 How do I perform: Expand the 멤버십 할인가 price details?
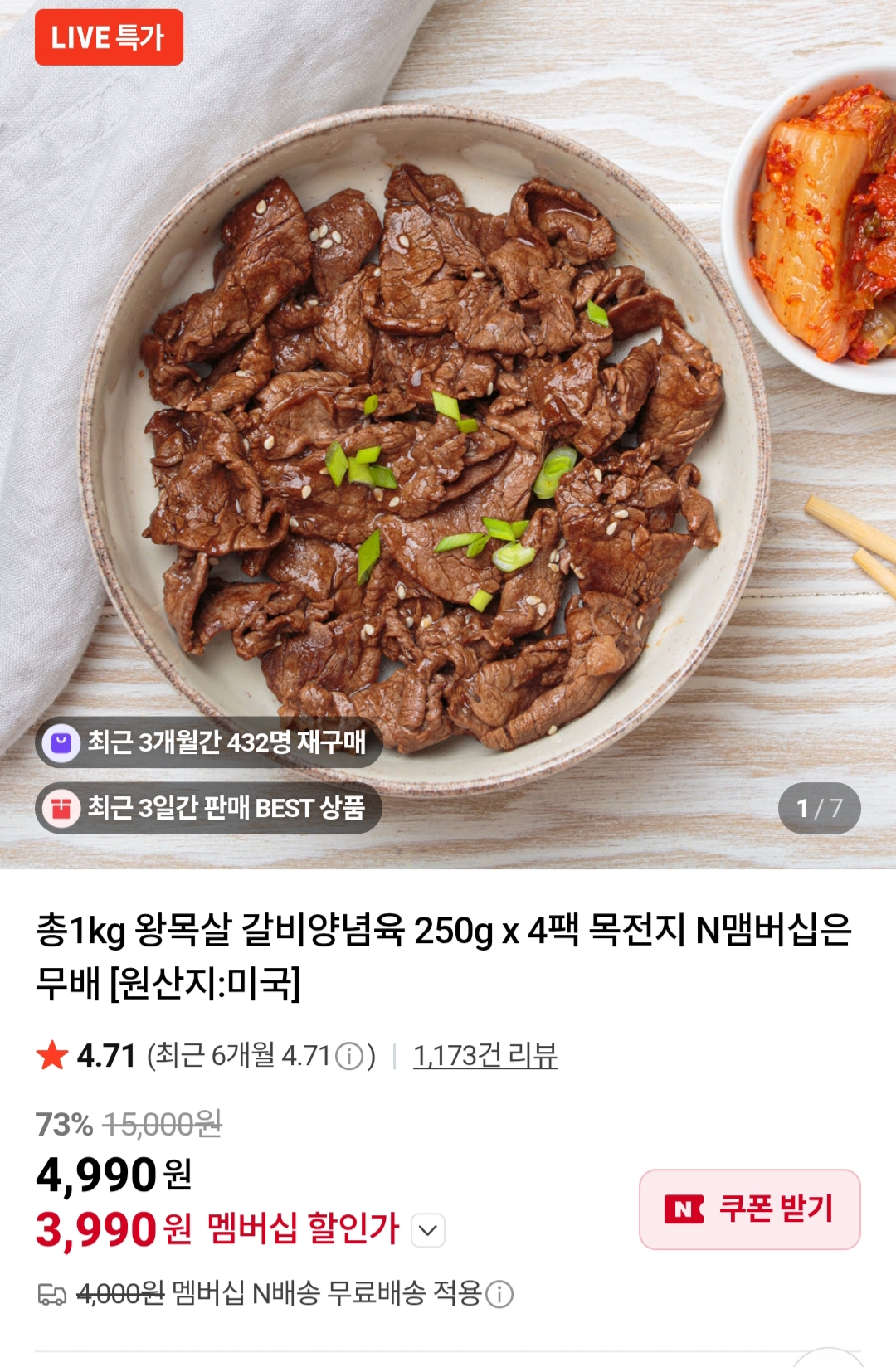coord(428,1230)
